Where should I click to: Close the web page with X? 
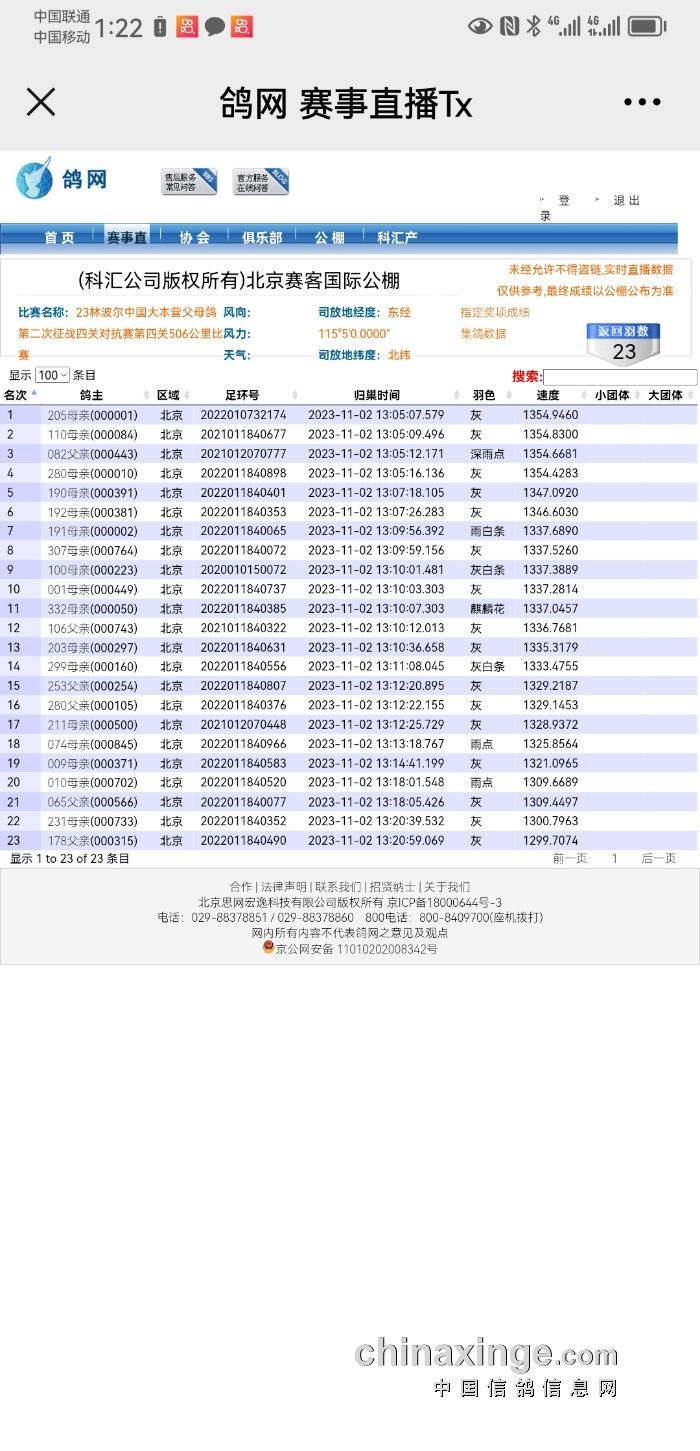[x=40, y=102]
